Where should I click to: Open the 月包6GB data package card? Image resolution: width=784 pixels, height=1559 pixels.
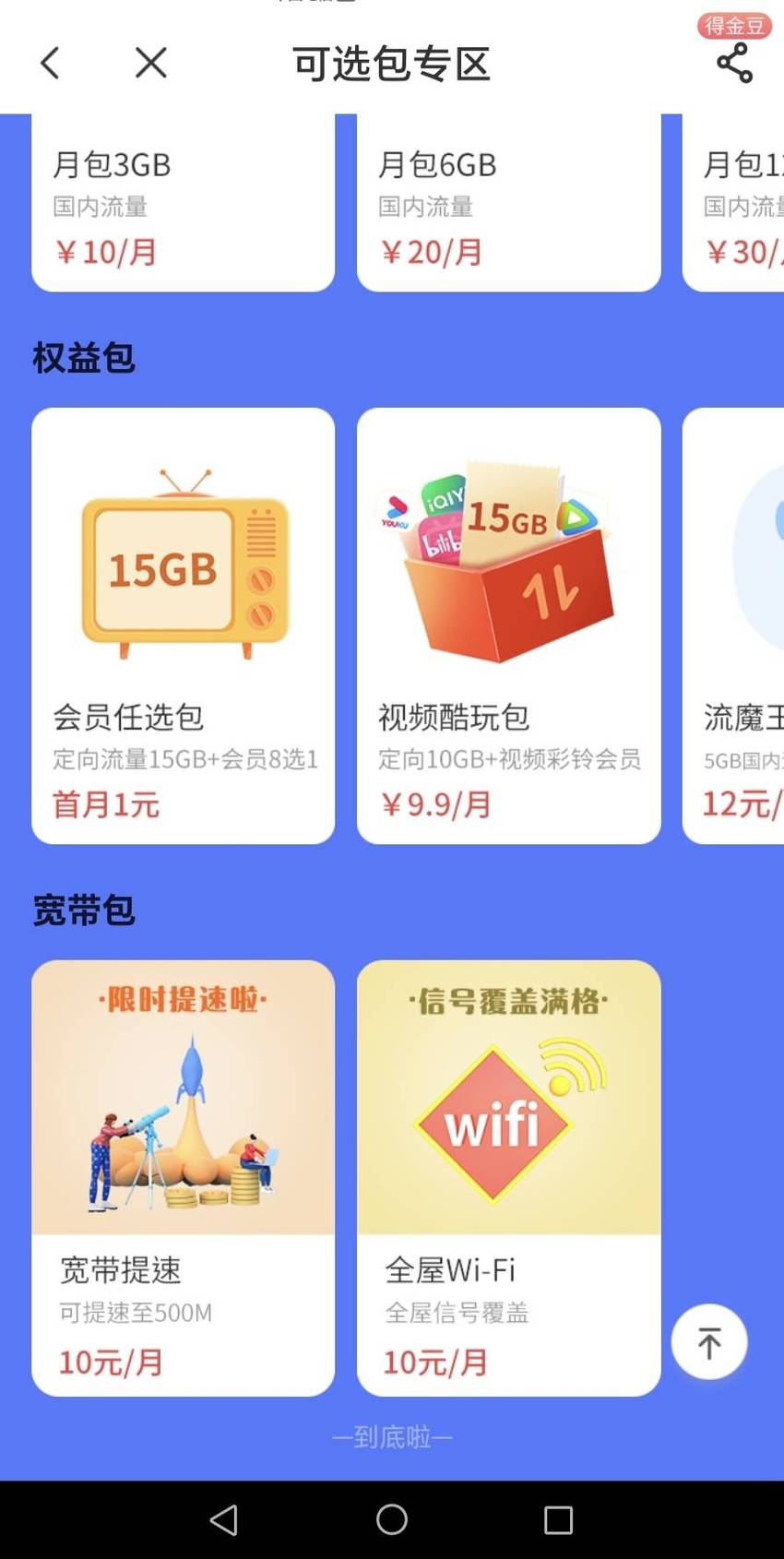click(x=508, y=203)
